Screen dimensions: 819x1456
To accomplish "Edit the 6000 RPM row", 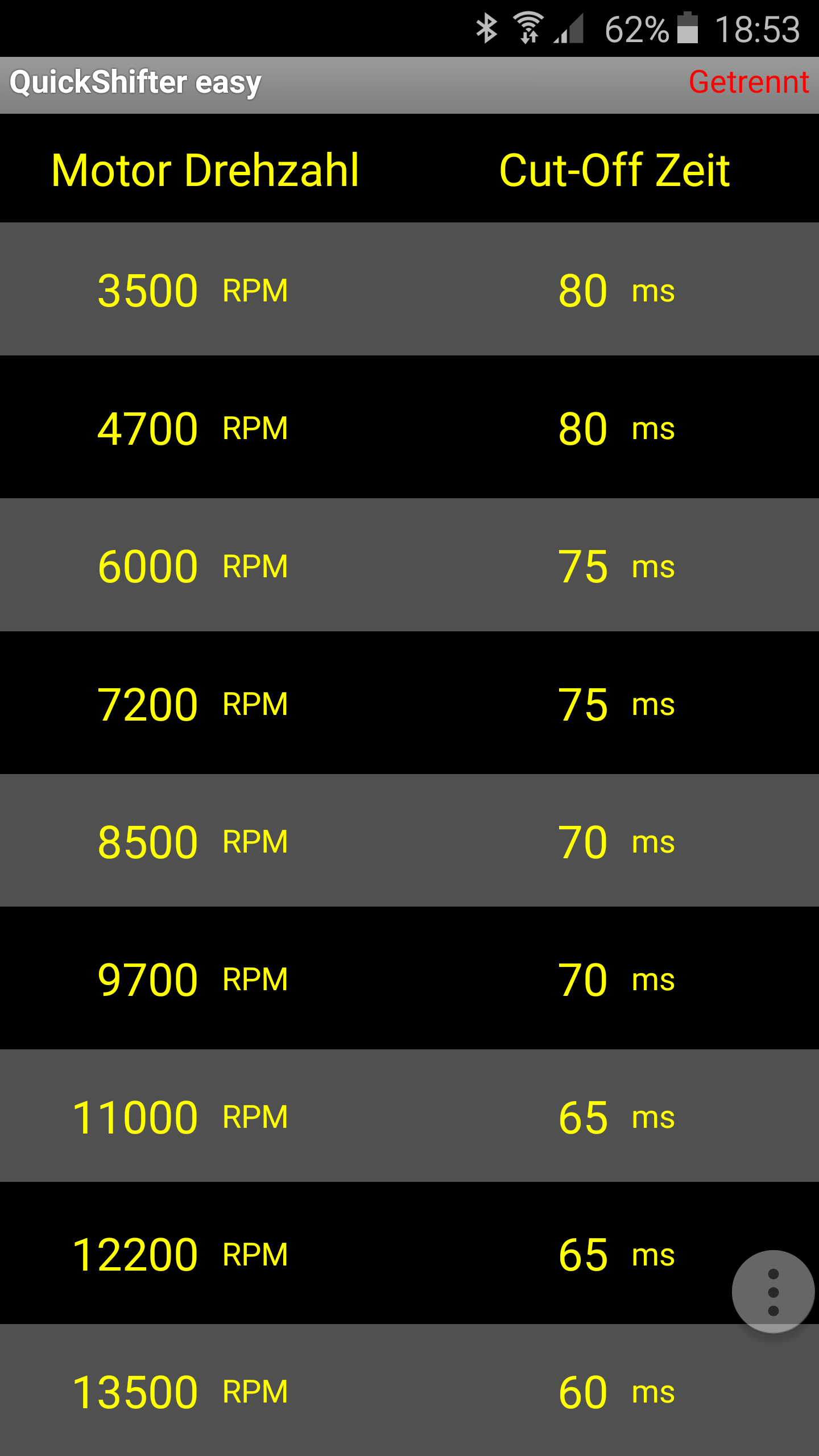I will point(409,565).
